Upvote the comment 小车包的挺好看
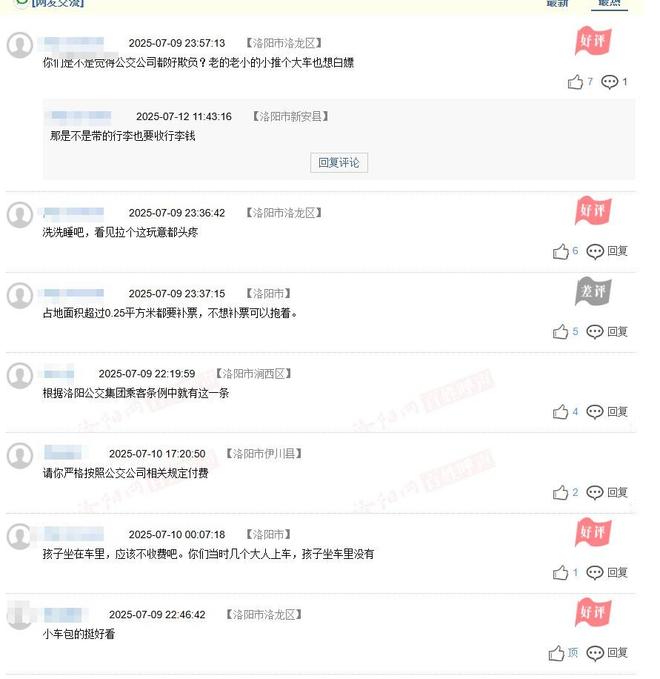The width and height of the screenshot is (660, 679). coord(559,653)
